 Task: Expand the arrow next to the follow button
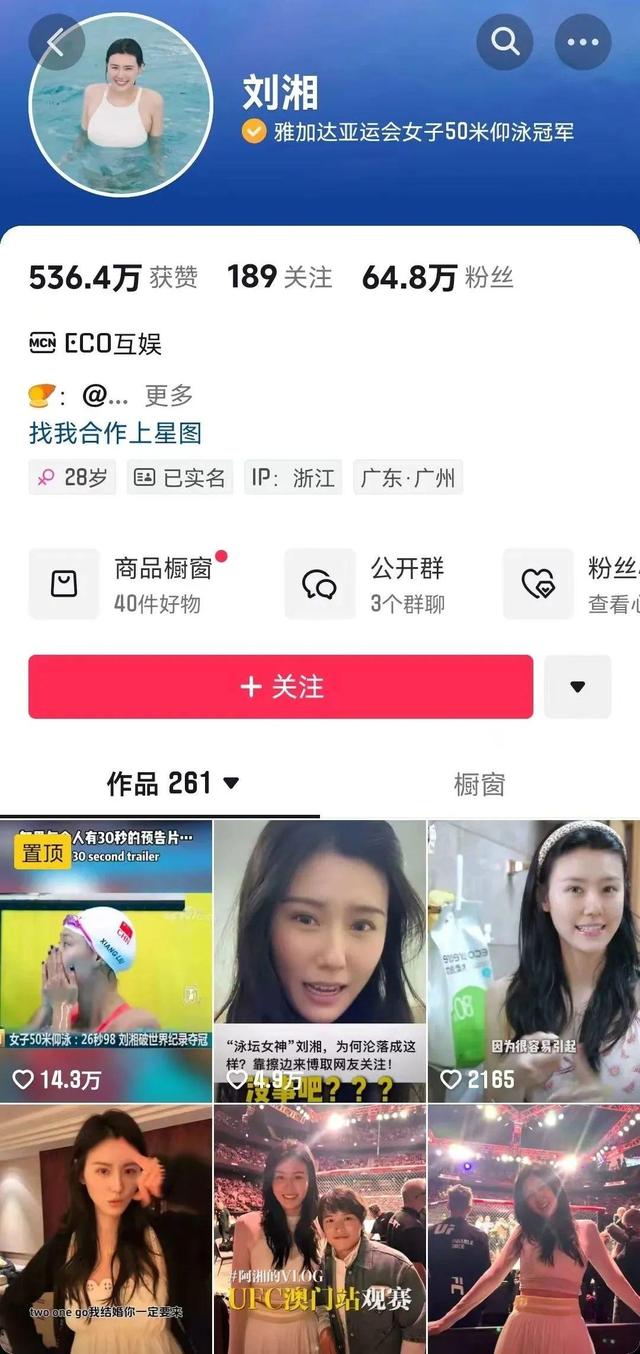(577, 687)
